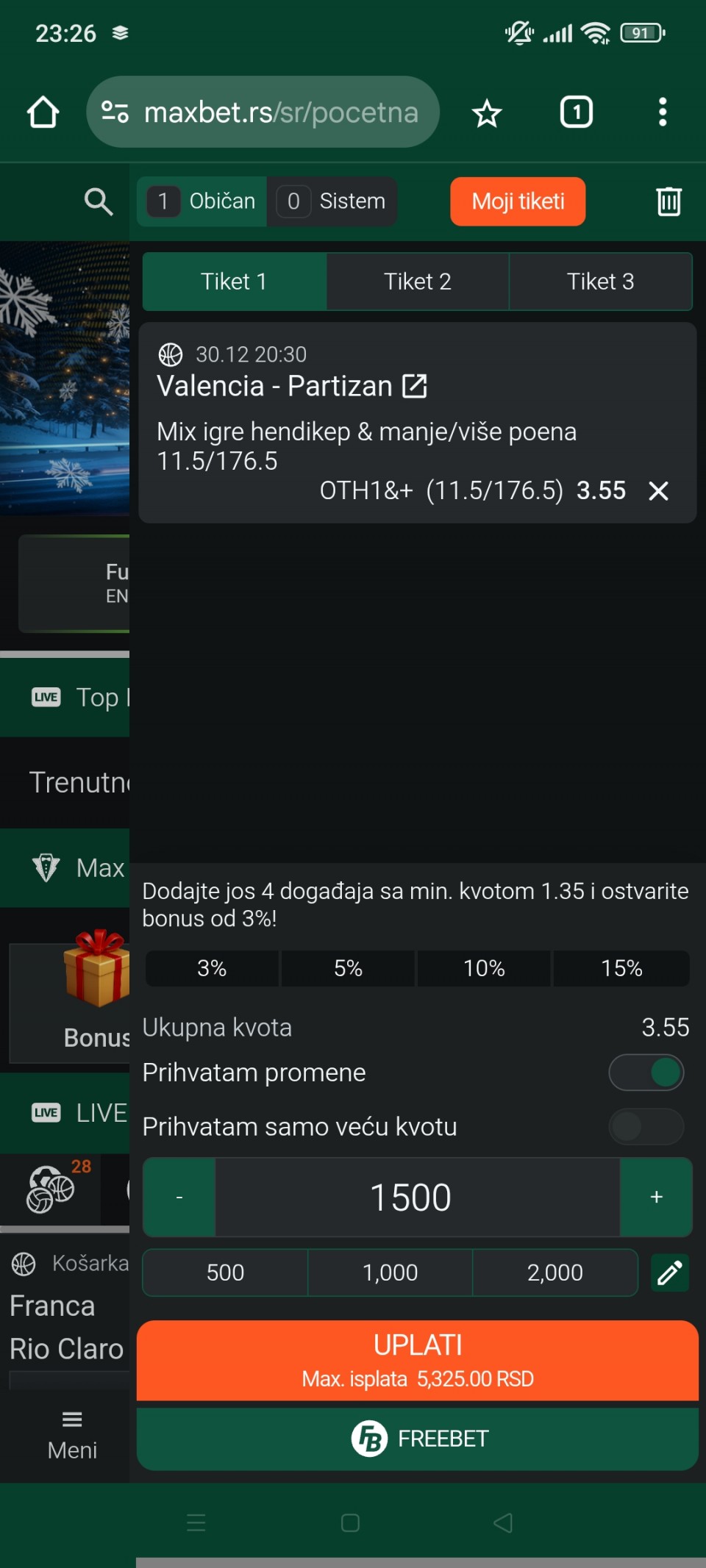This screenshot has height=1568, width=706.
Task: Remove Valencia - Partizan bet from ticket
Action: pyautogui.click(x=658, y=491)
